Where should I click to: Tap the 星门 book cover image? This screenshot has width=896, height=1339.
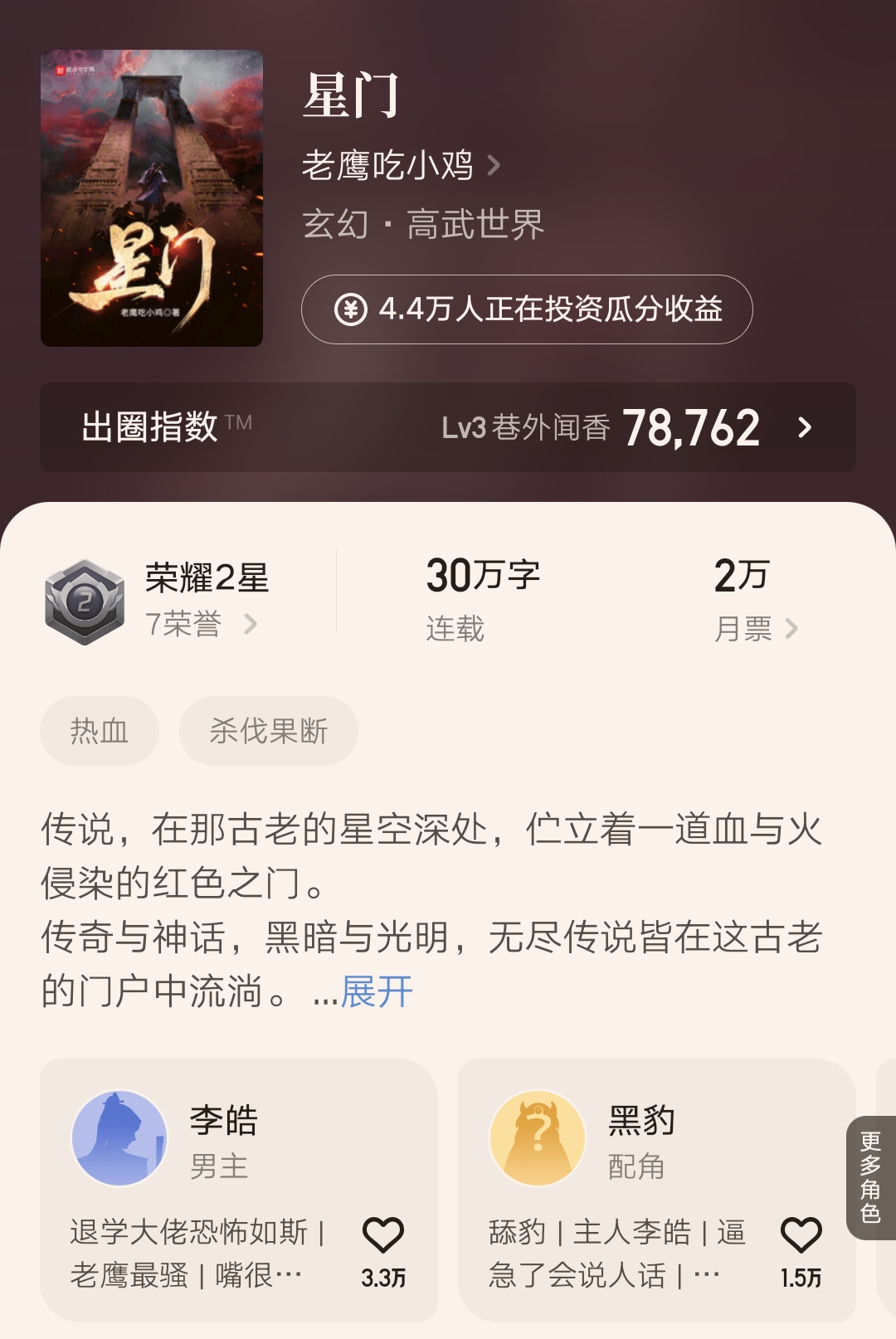tap(152, 198)
